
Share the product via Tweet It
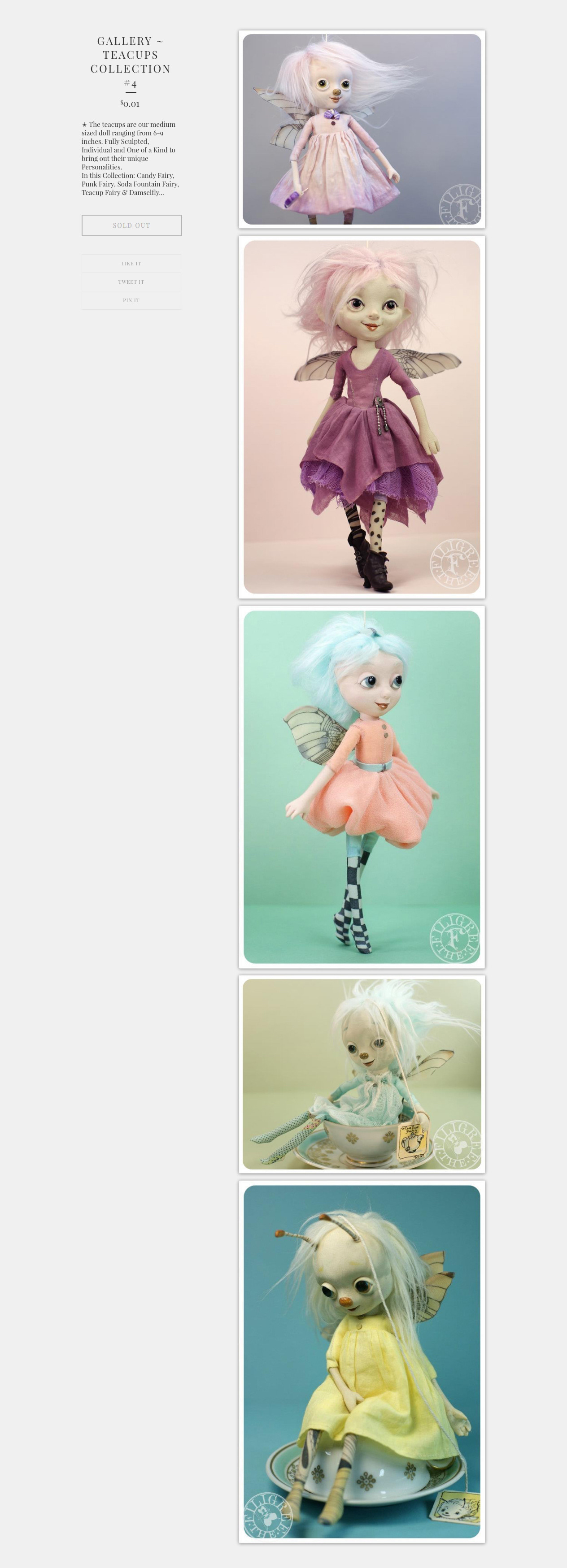[131, 282]
